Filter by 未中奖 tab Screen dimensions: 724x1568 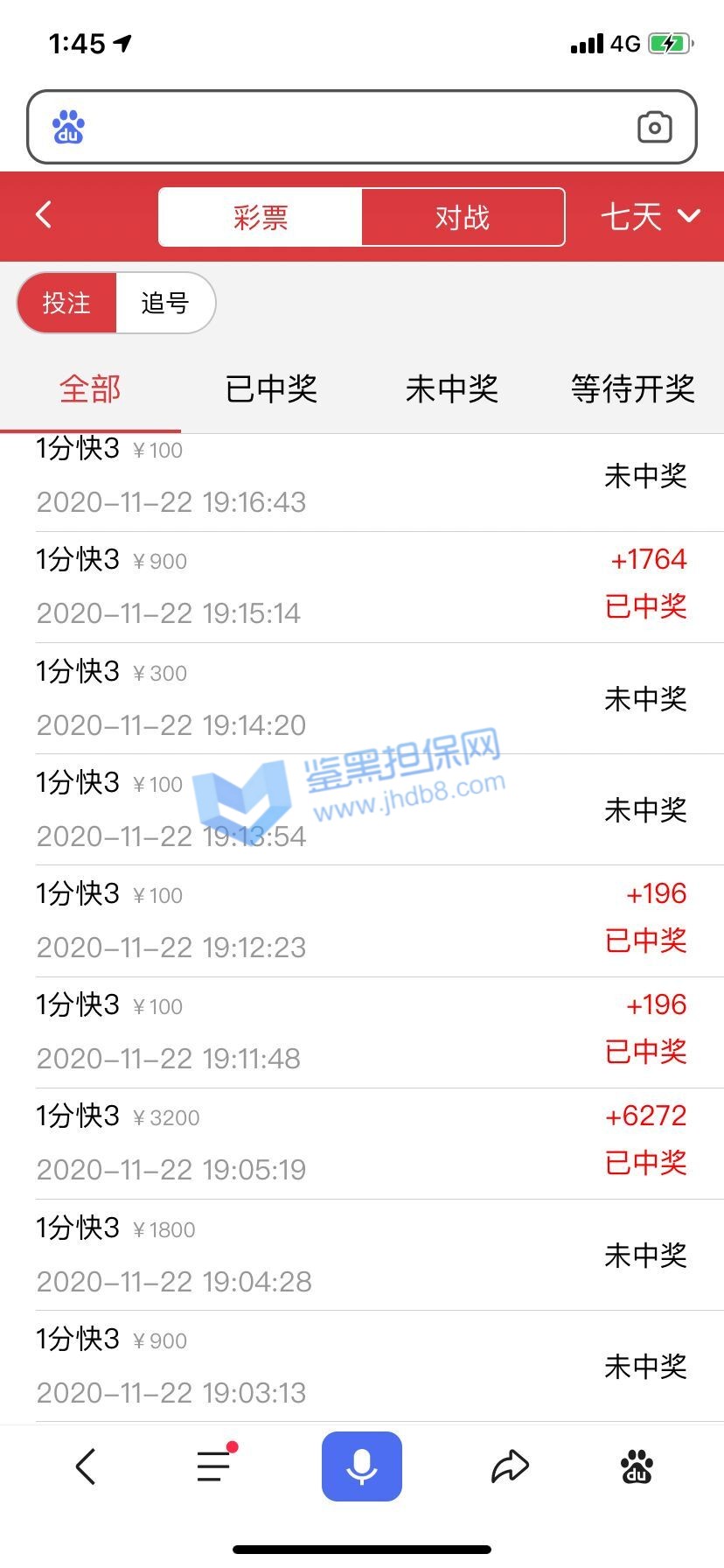(x=452, y=389)
